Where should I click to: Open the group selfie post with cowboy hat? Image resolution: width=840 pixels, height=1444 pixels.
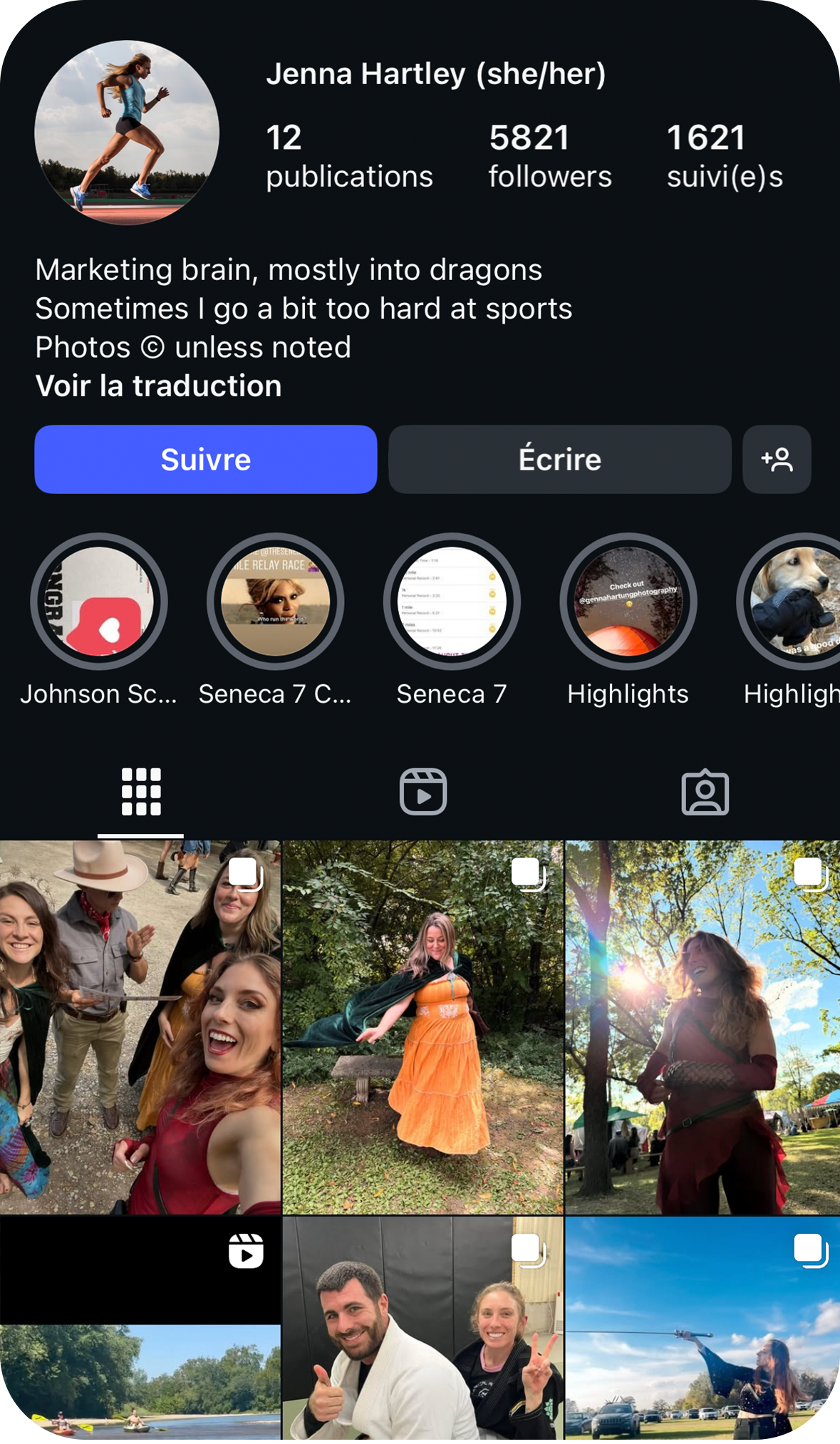coord(140,1027)
